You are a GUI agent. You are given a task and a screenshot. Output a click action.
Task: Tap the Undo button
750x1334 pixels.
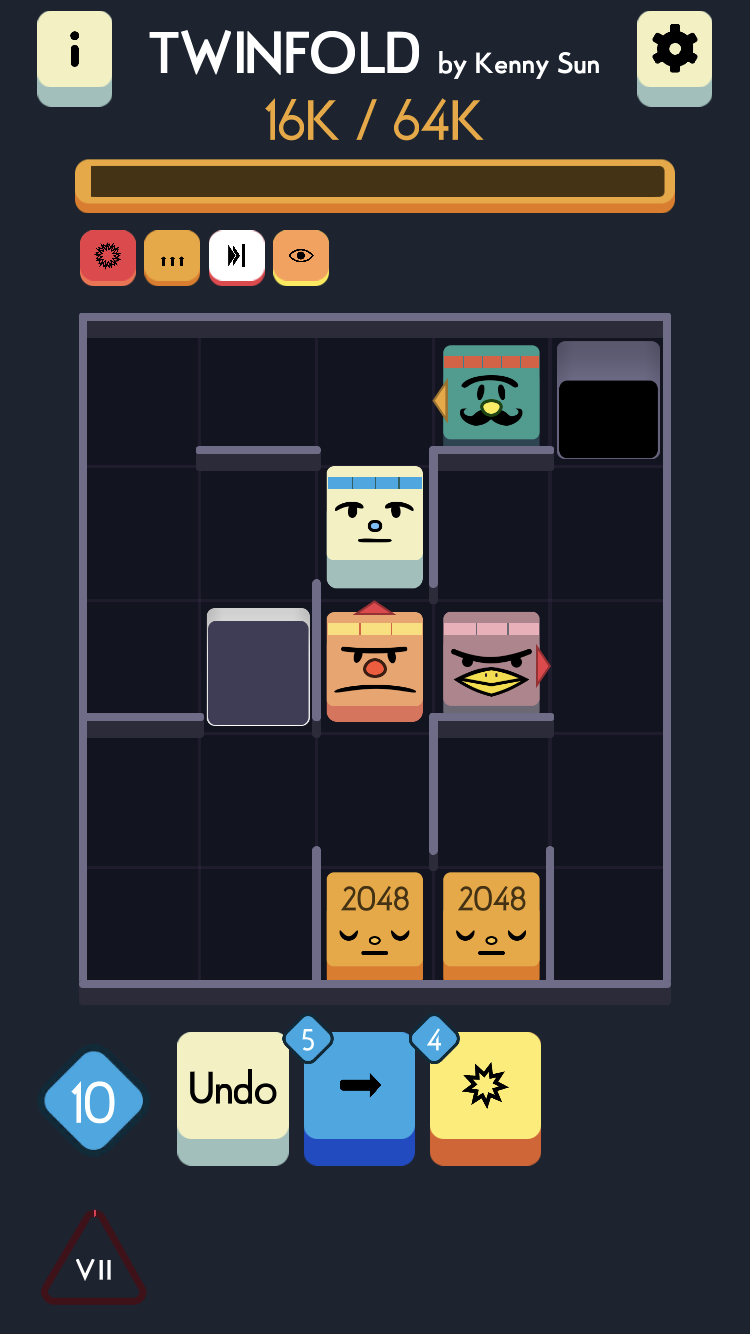pos(233,1098)
